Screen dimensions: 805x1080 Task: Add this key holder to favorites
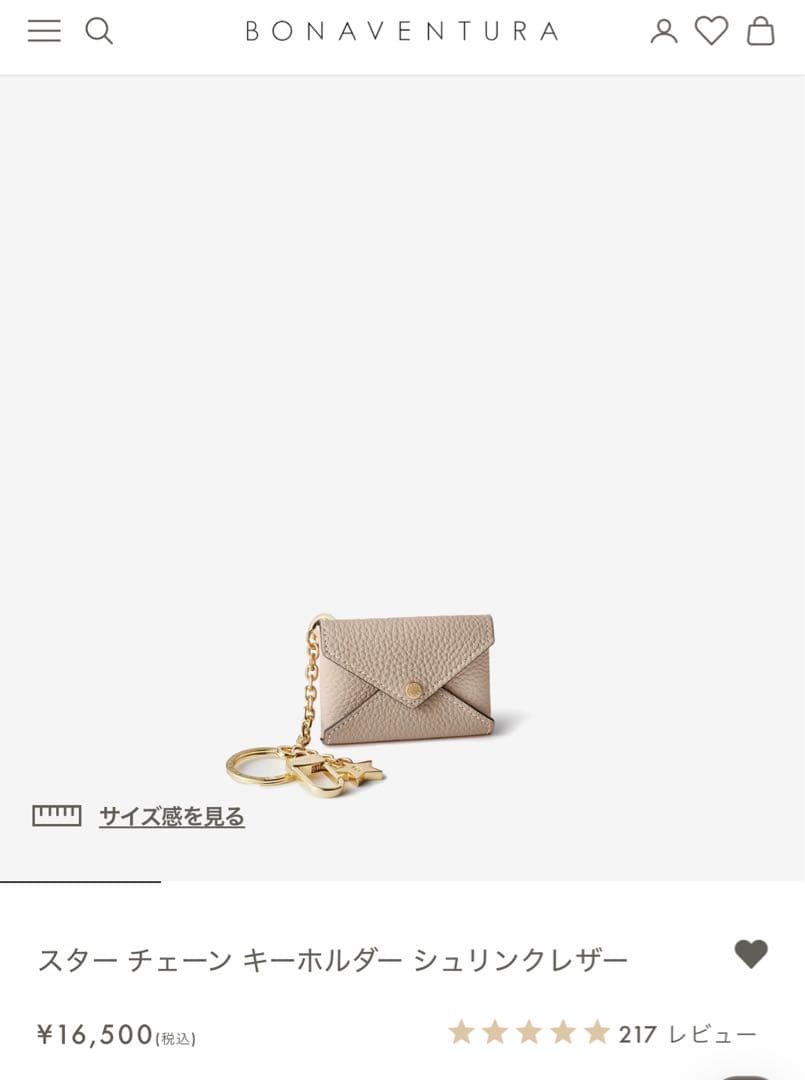pos(751,954)
